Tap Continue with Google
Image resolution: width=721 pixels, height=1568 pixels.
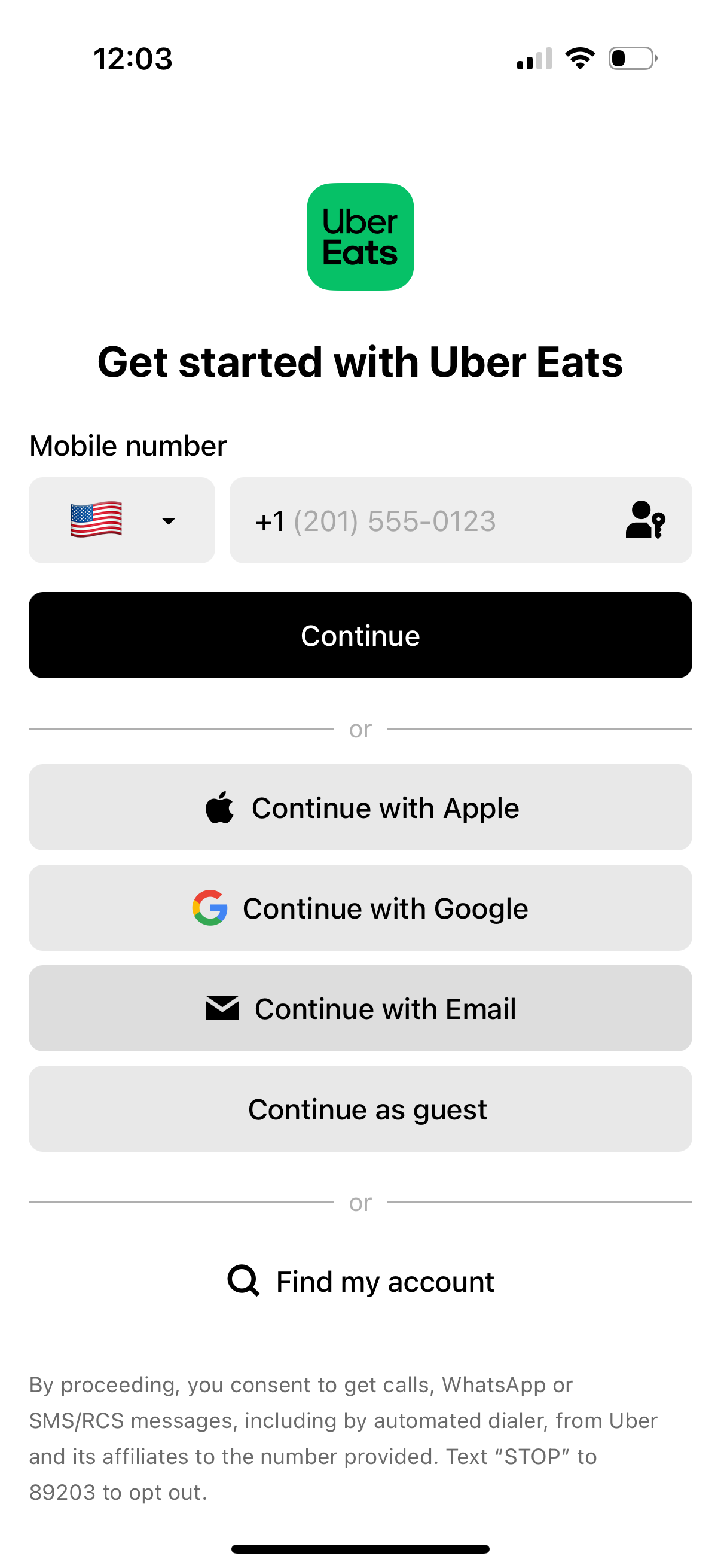(360, 908)
